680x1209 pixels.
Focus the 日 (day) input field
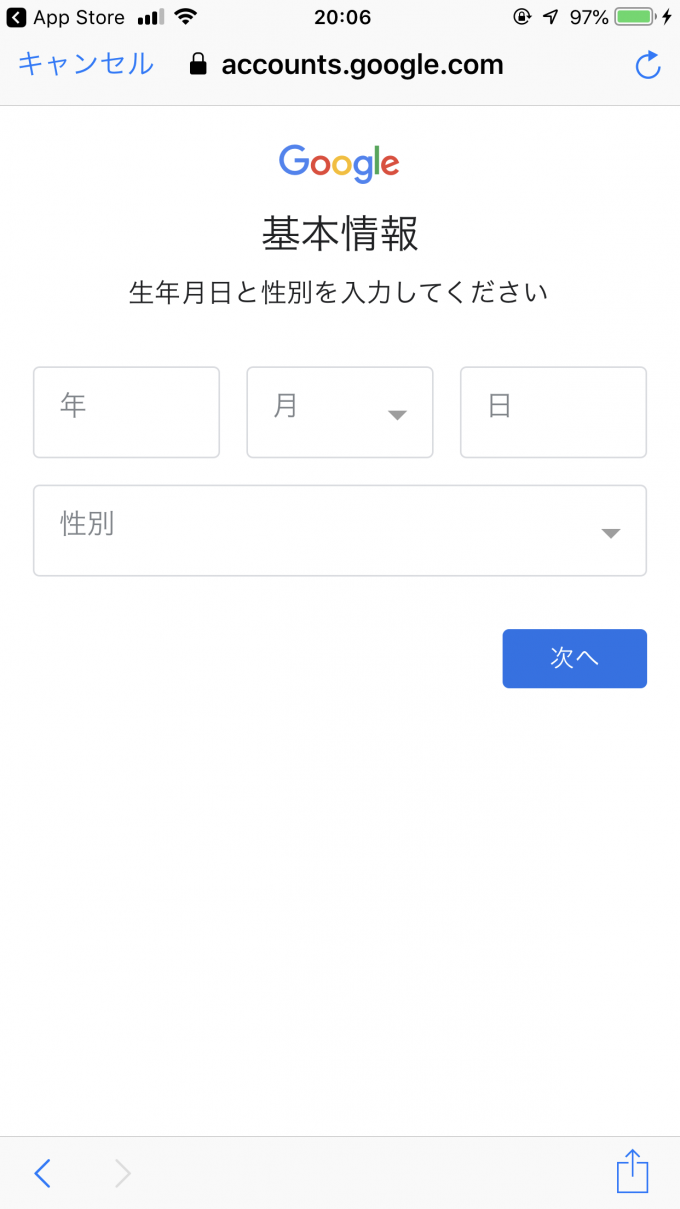[553, 412]
